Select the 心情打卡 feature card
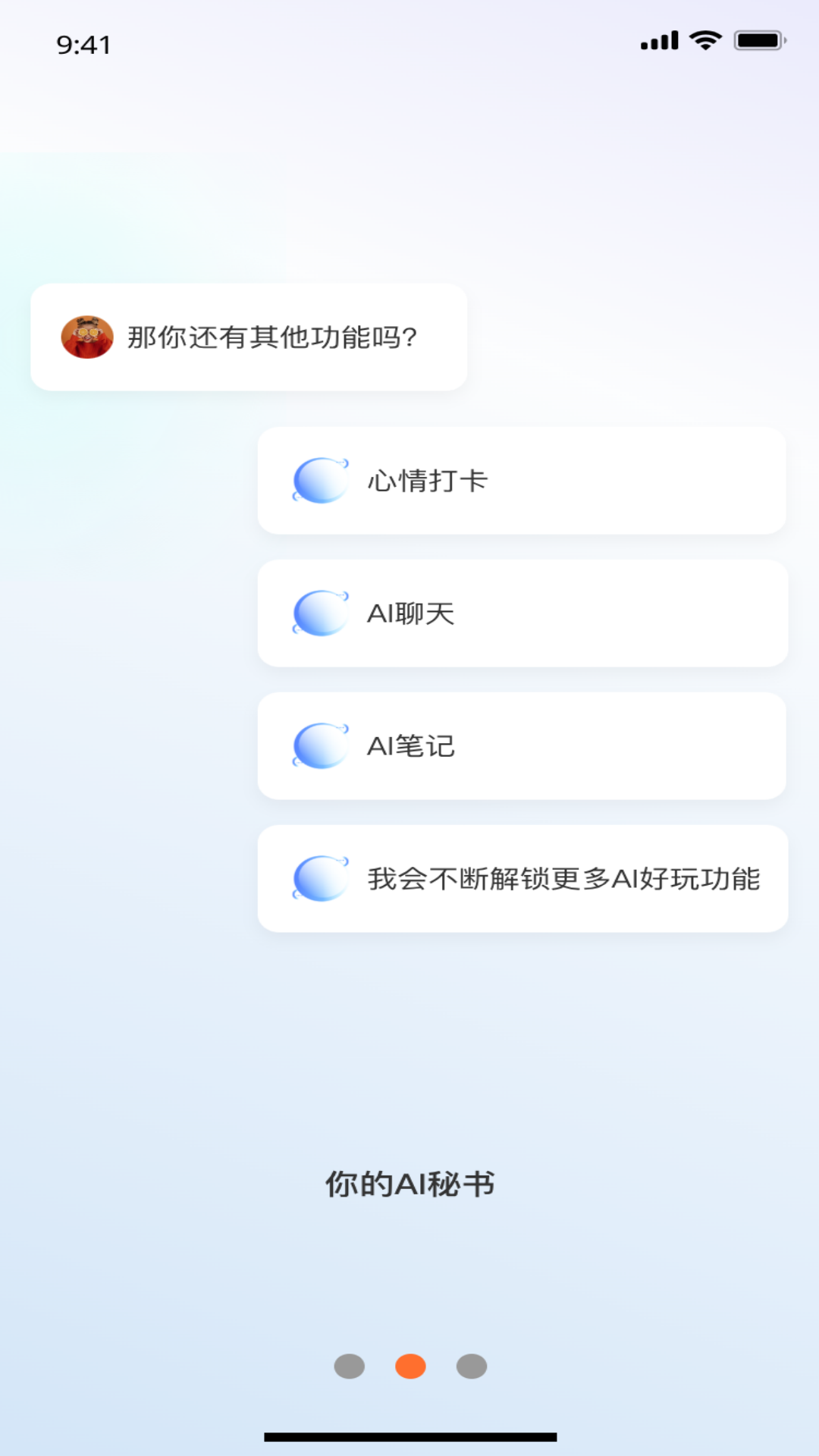Screen dimensions: 819x1456 (x=522, y=481)
